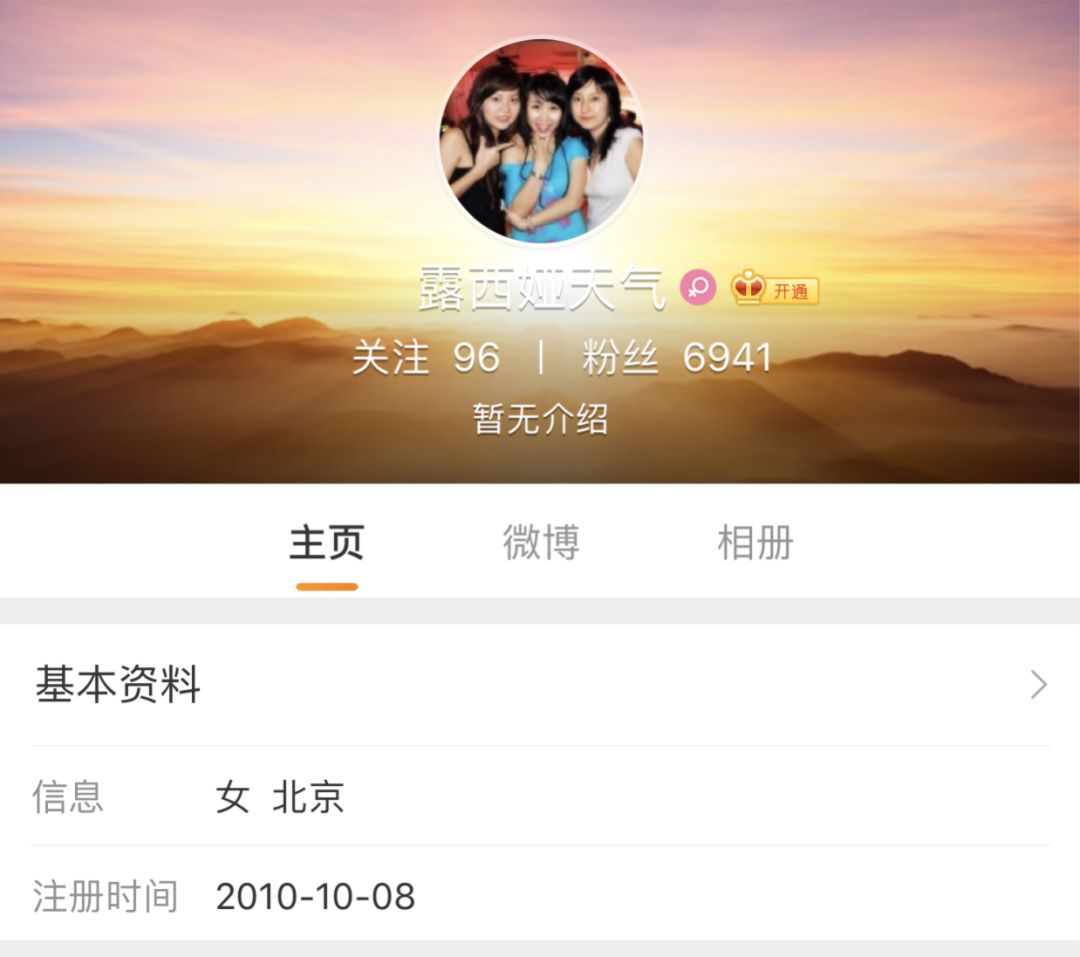This screenshot has height=957, width=1080.
Task: Switch to the 相册 tab
Action: tap(755, 543)
